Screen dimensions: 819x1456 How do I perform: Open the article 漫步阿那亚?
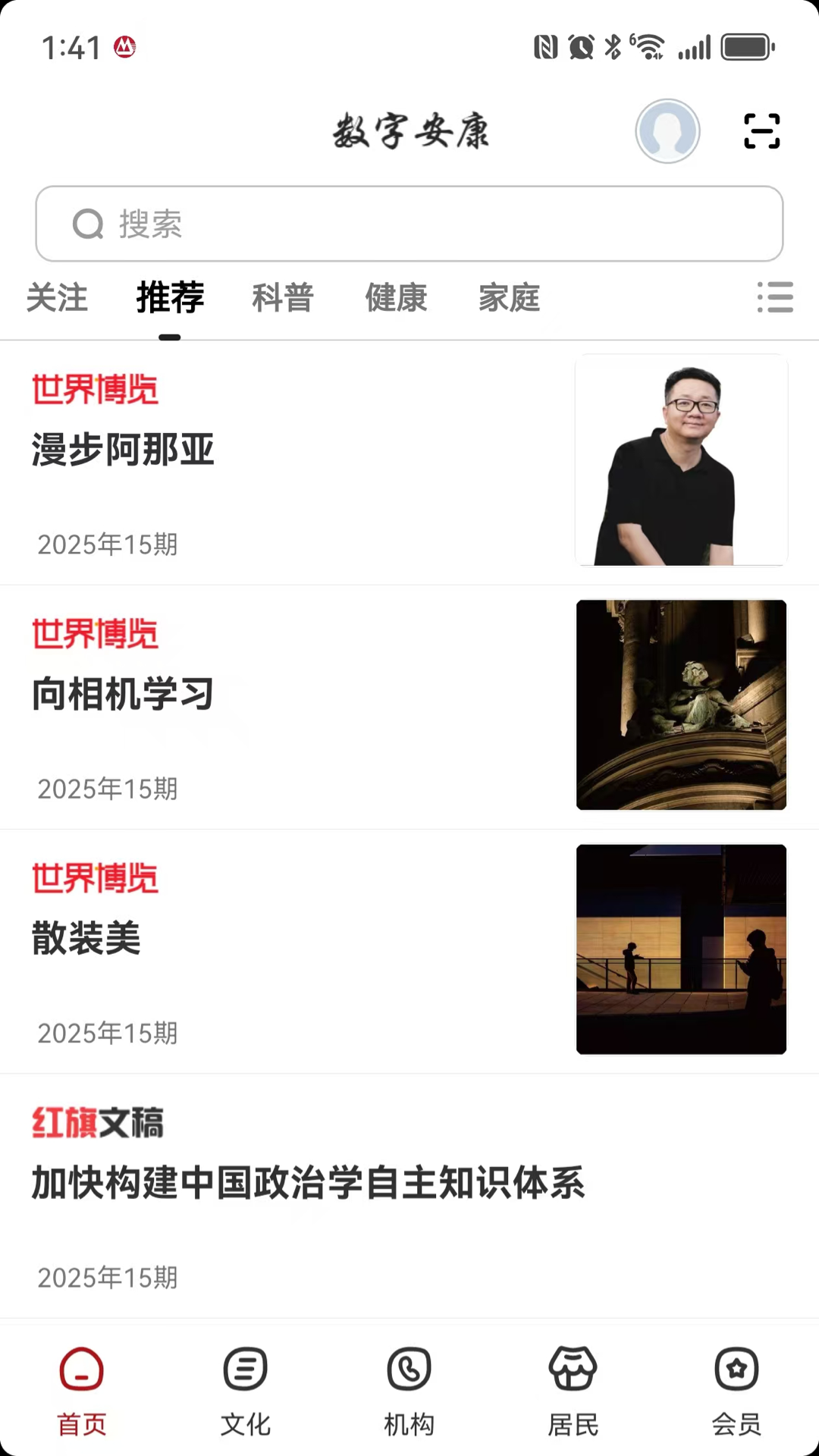coord(123,450)
